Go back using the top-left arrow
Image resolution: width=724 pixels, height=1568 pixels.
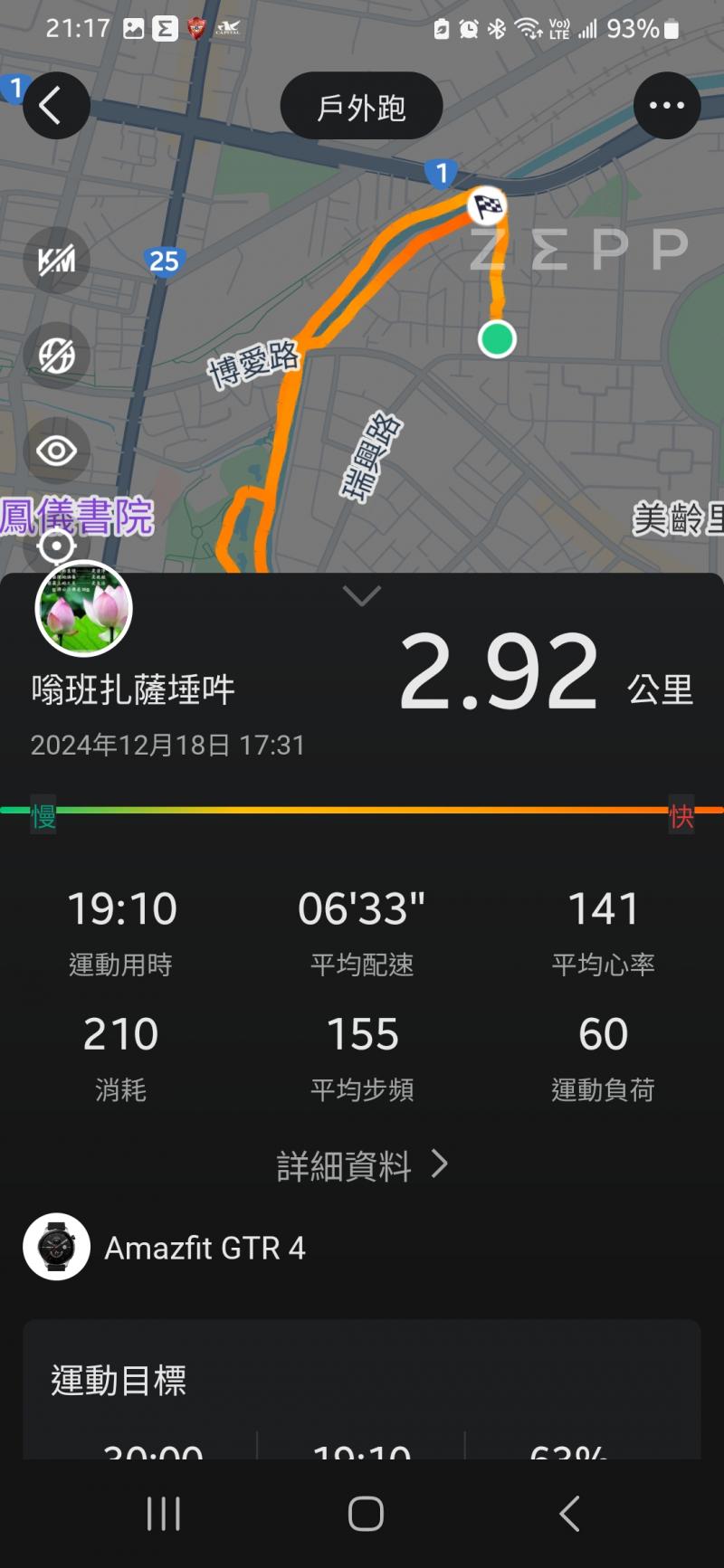pyautogui.click(x=55, y=106)
